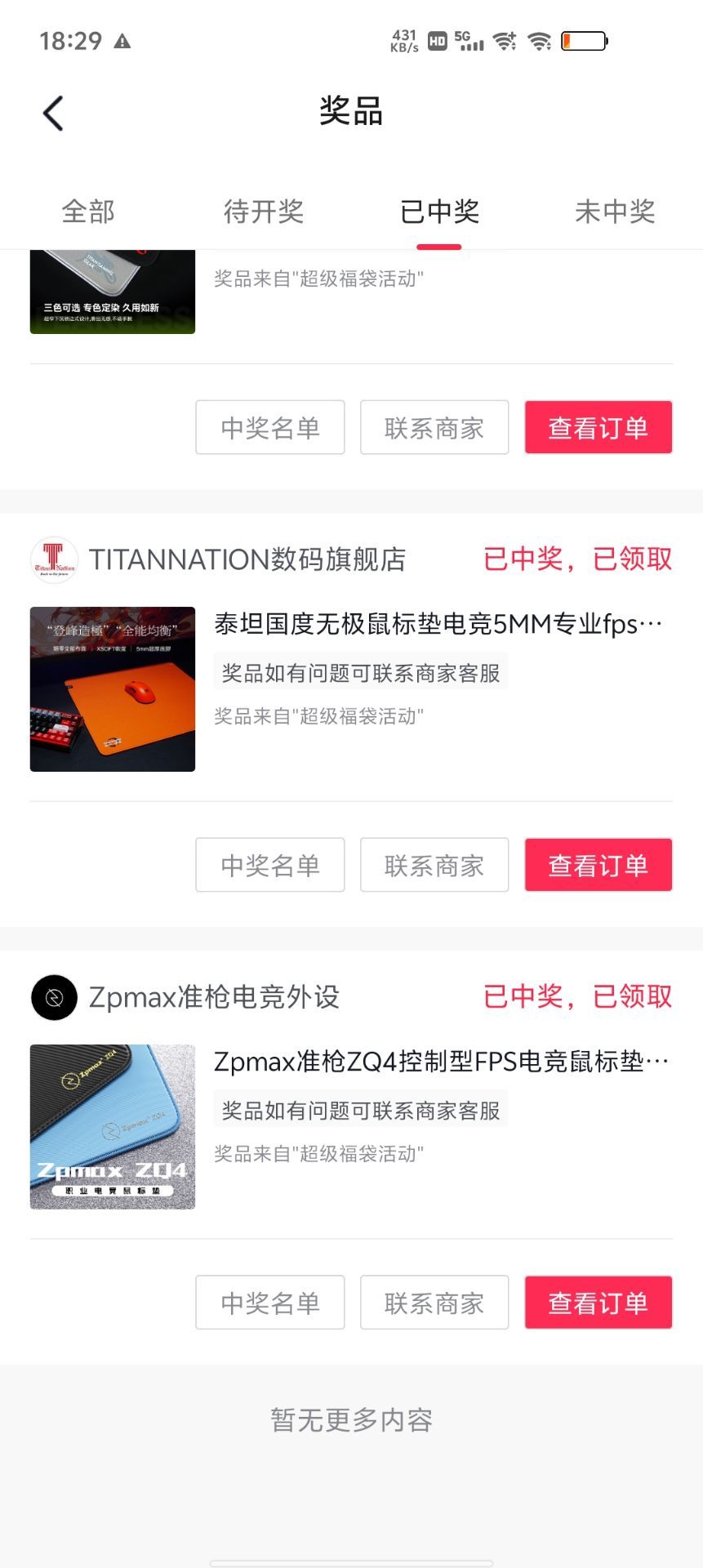The width and height of the screenshot is (703, 1568).
Task: Open the Zpmax准枪ZQ4 mousepad prize
Action: click(441, 1062)
